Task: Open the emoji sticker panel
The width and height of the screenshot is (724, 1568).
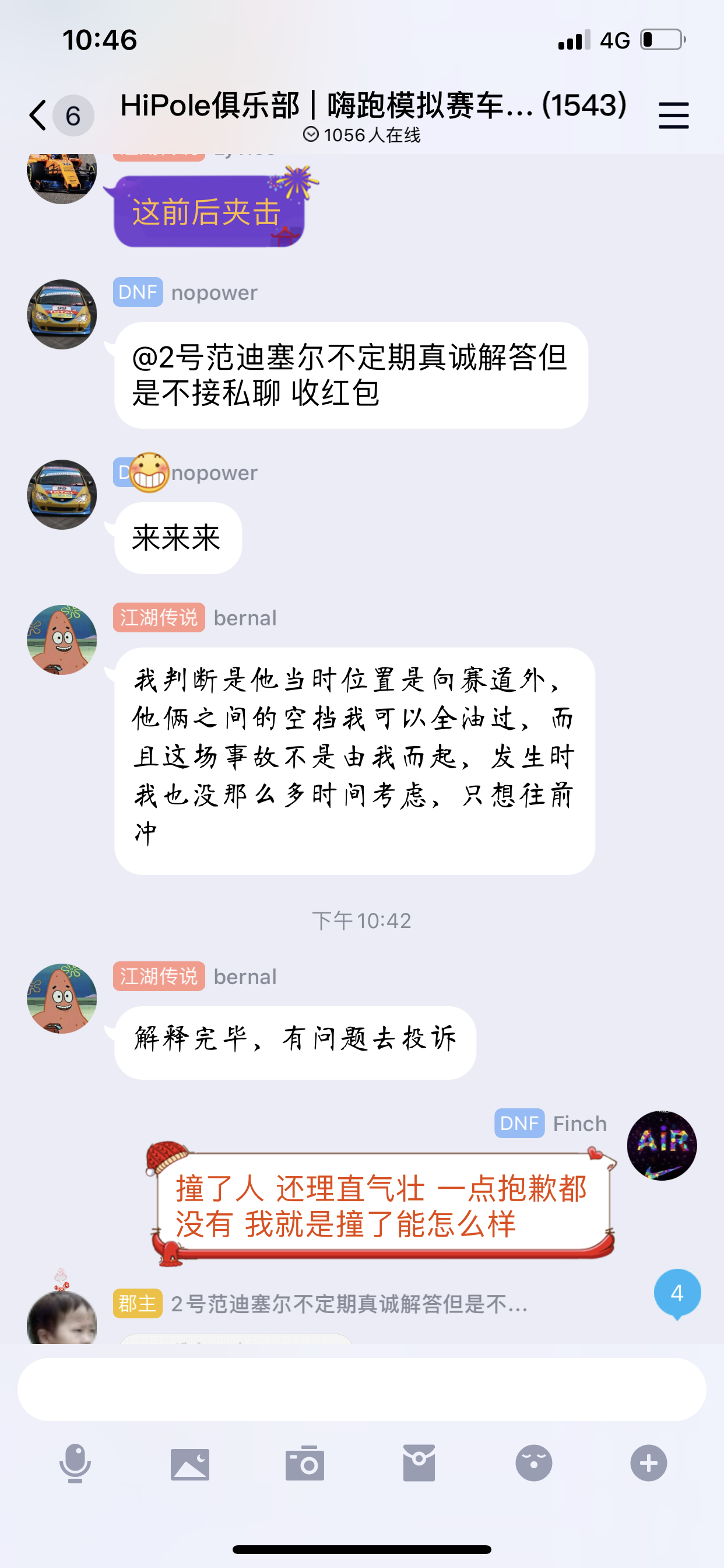Action: 534,1462
